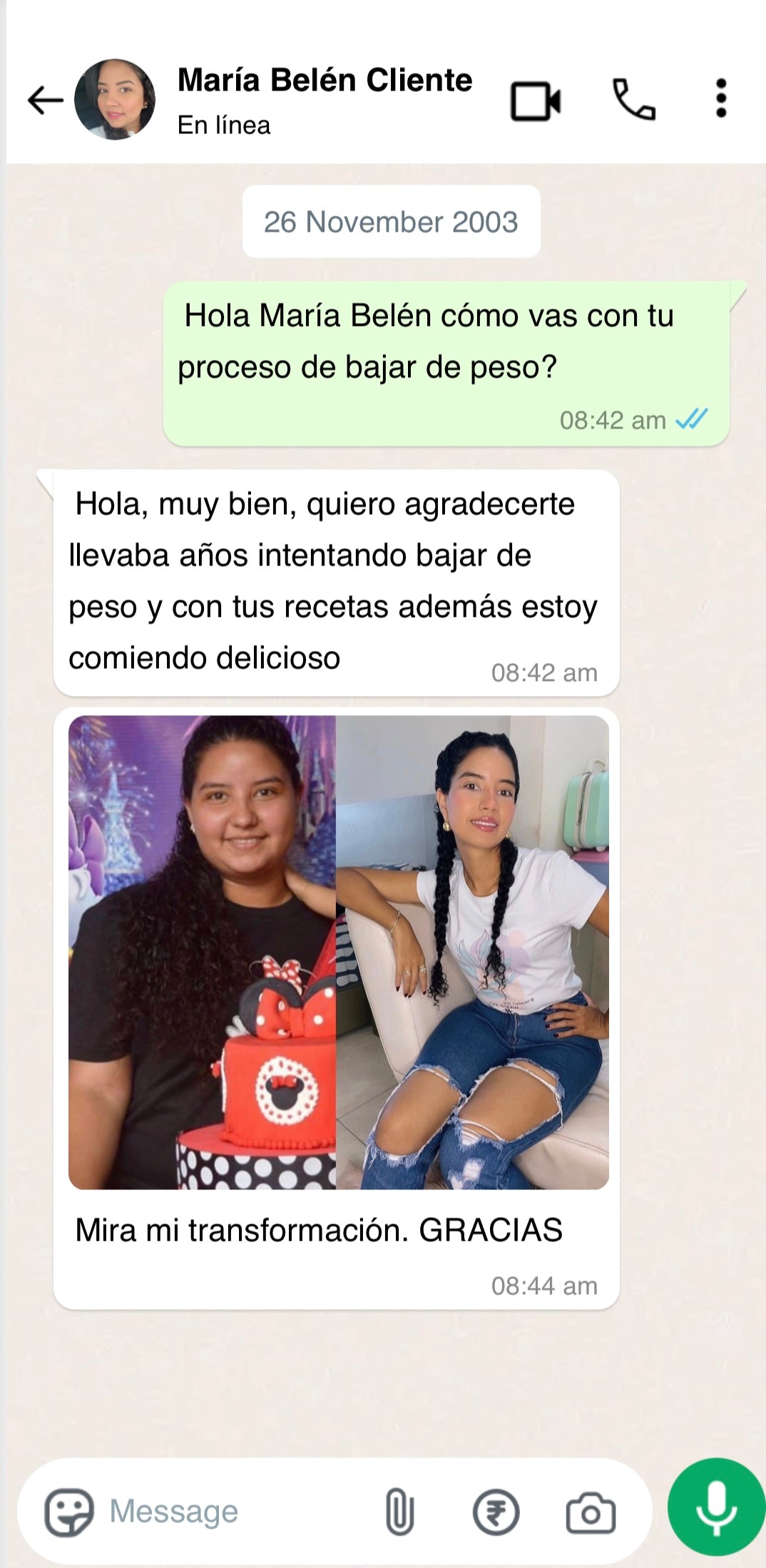Viewport: 766px width, 1568px height.
Task: Start a video call with María Belén
Action: coord(535,101)
